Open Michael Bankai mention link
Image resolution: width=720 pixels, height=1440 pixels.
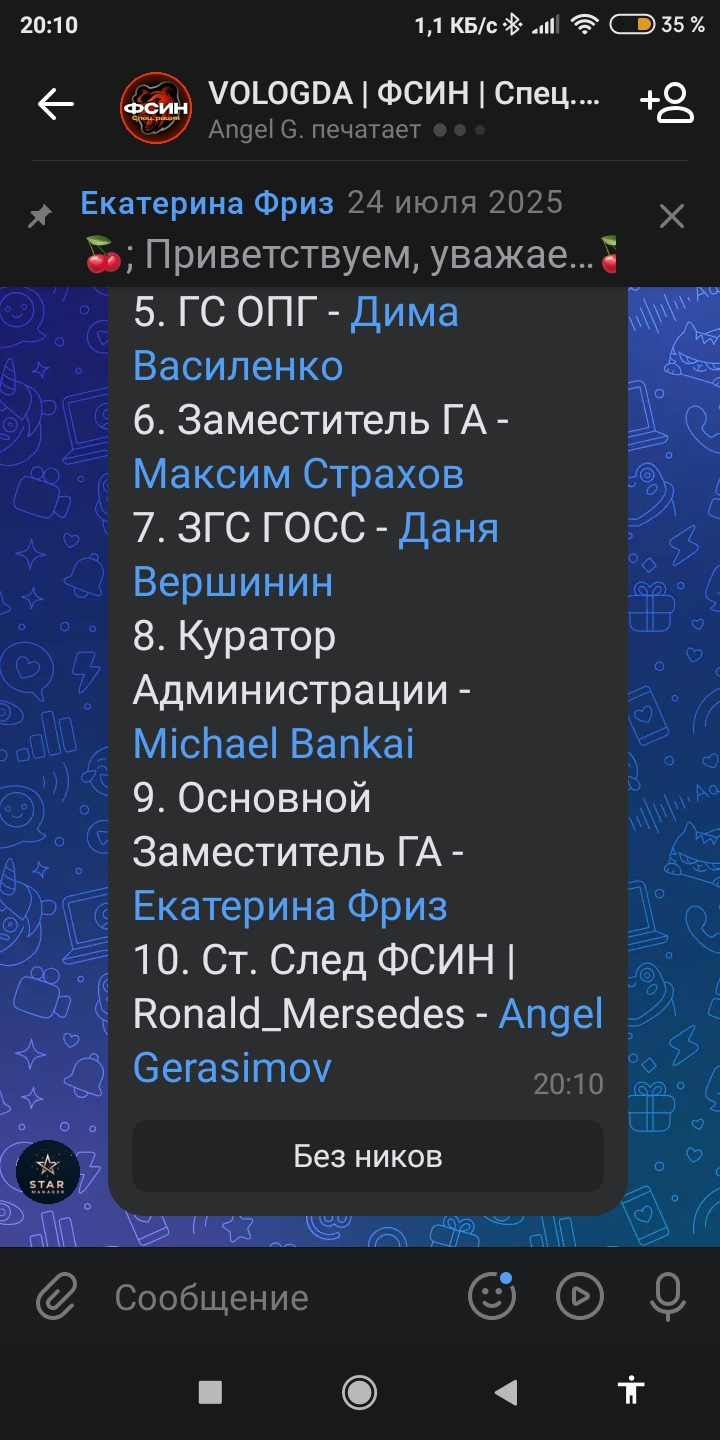point(273,744)
